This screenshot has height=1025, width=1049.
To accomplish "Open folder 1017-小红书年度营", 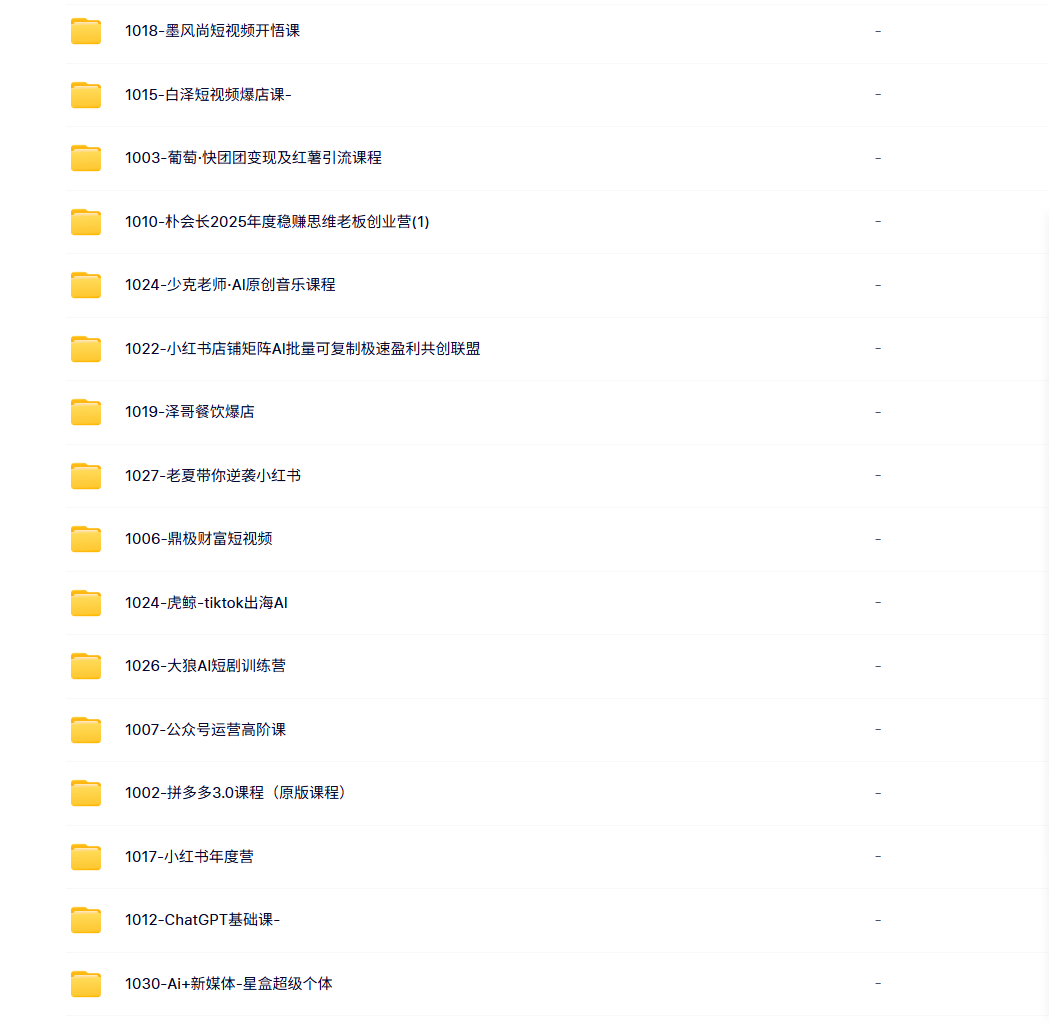I will tap(189, 857).
